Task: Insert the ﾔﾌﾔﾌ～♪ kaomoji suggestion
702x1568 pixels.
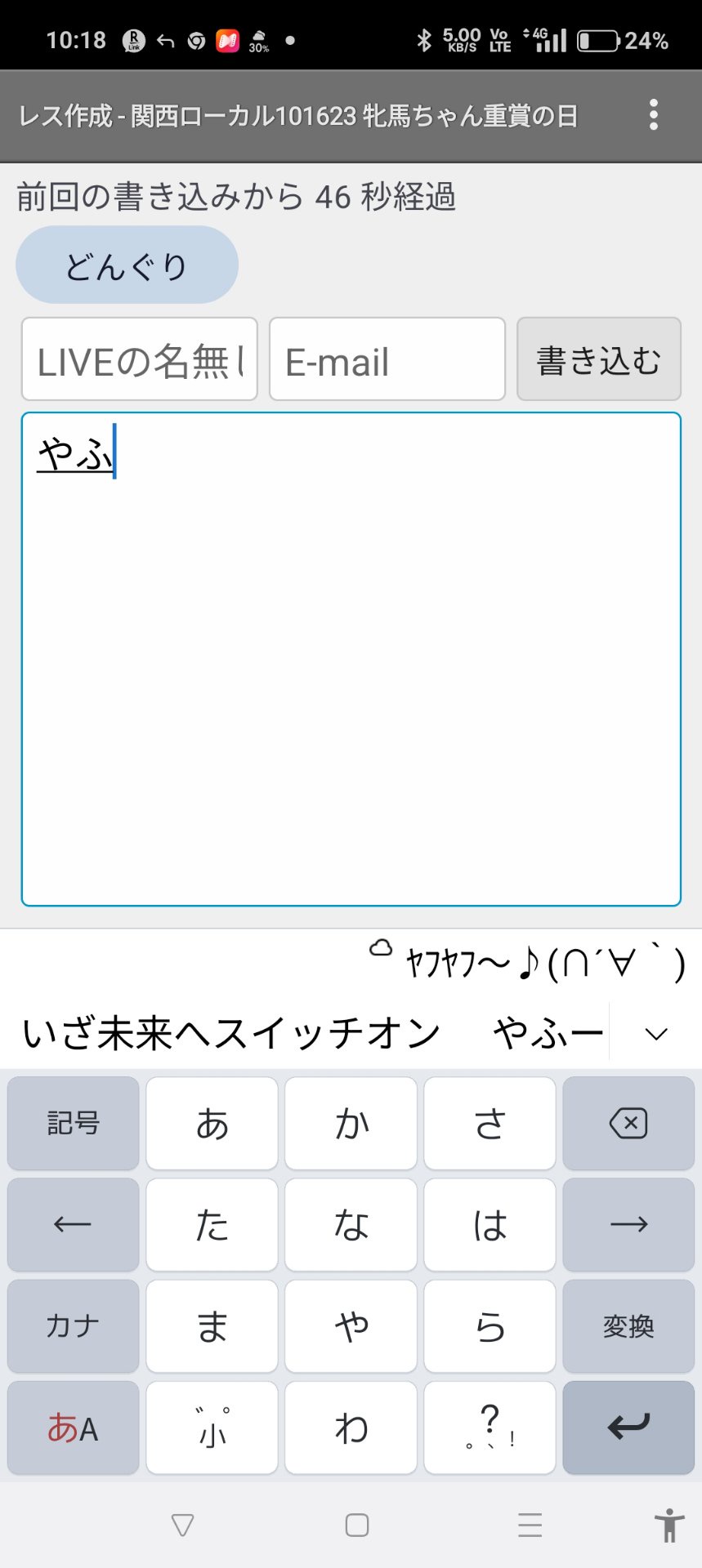Action: (x=544, y=964)
